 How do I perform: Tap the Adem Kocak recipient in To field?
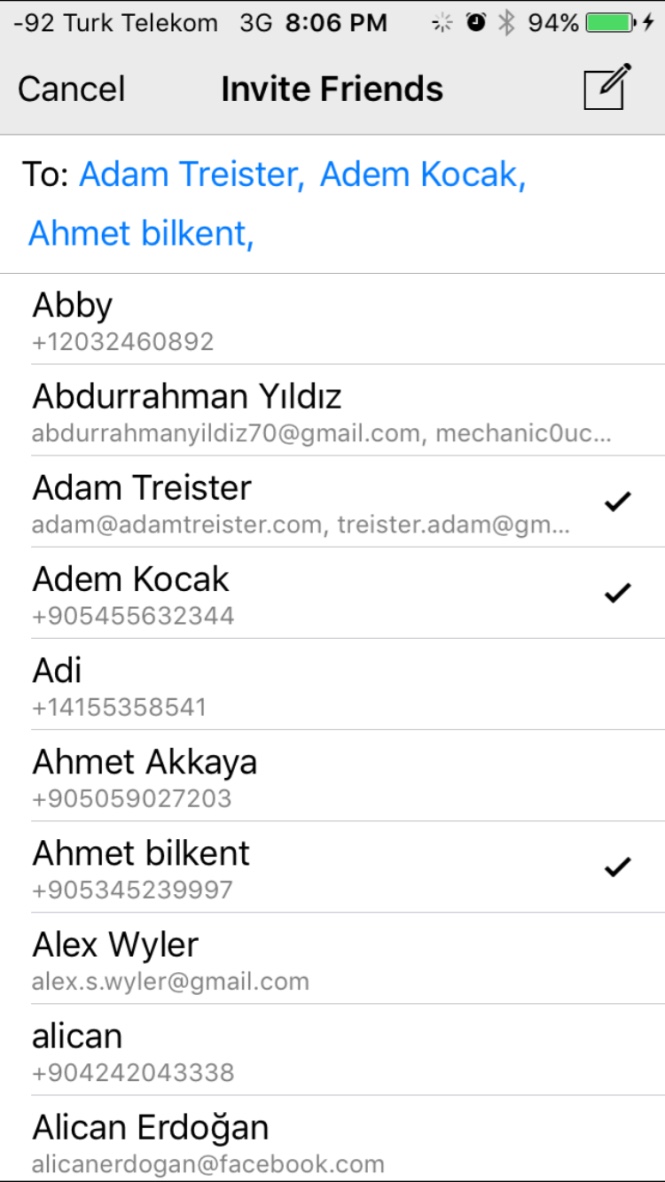(x=422, y=175)
